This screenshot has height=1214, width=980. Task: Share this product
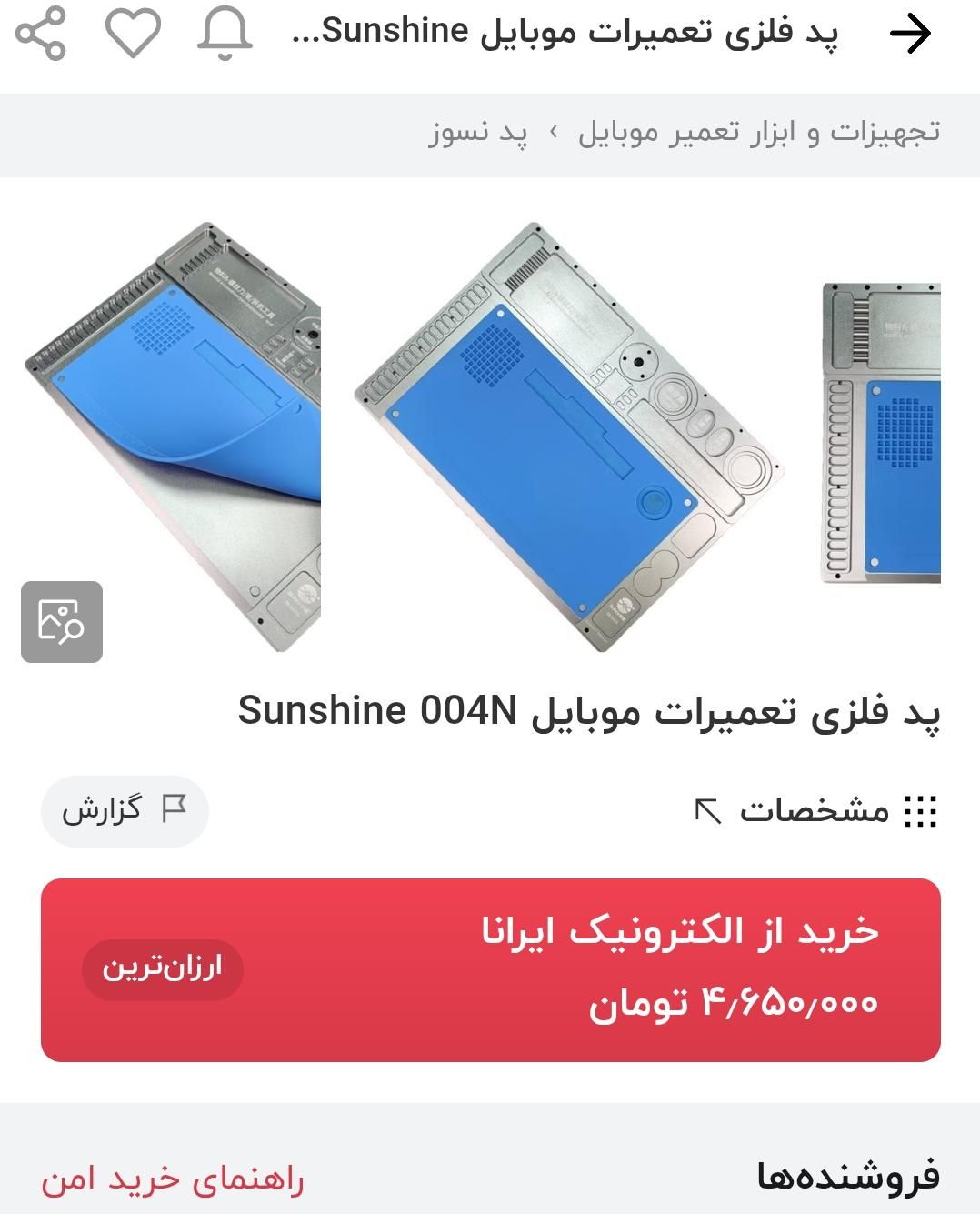41,34
